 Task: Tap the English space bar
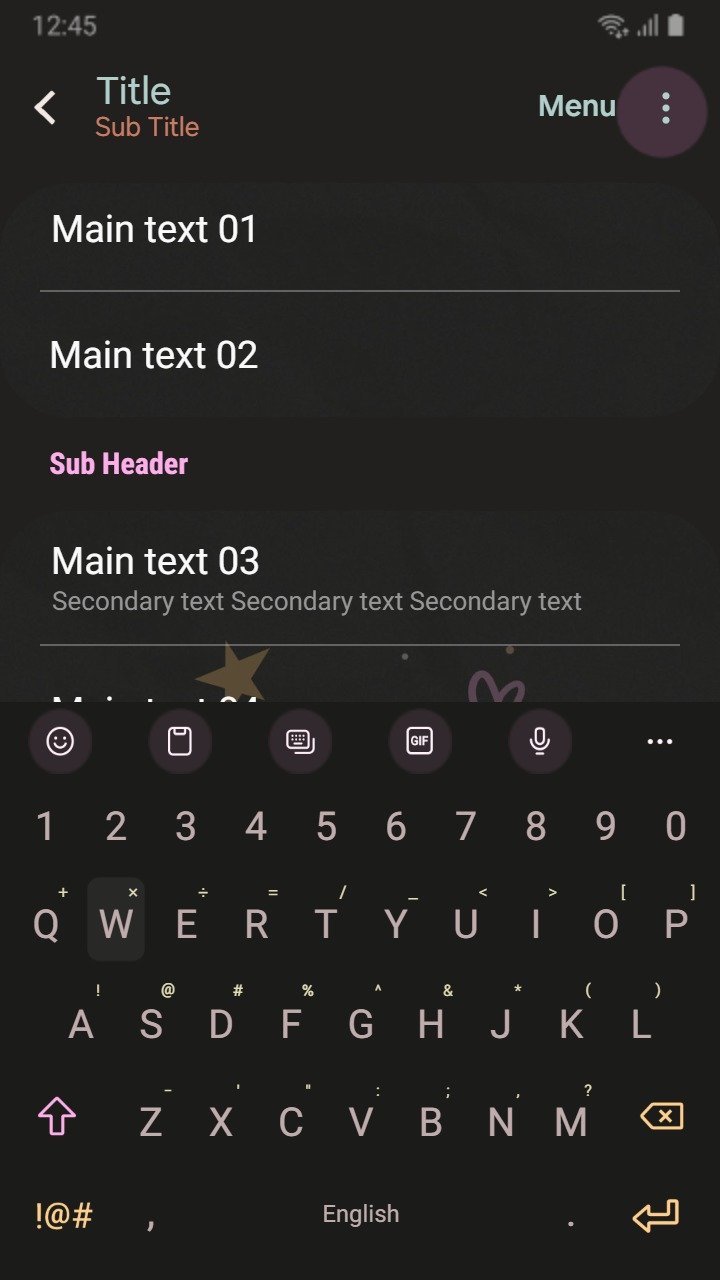tap(360, 1215)
